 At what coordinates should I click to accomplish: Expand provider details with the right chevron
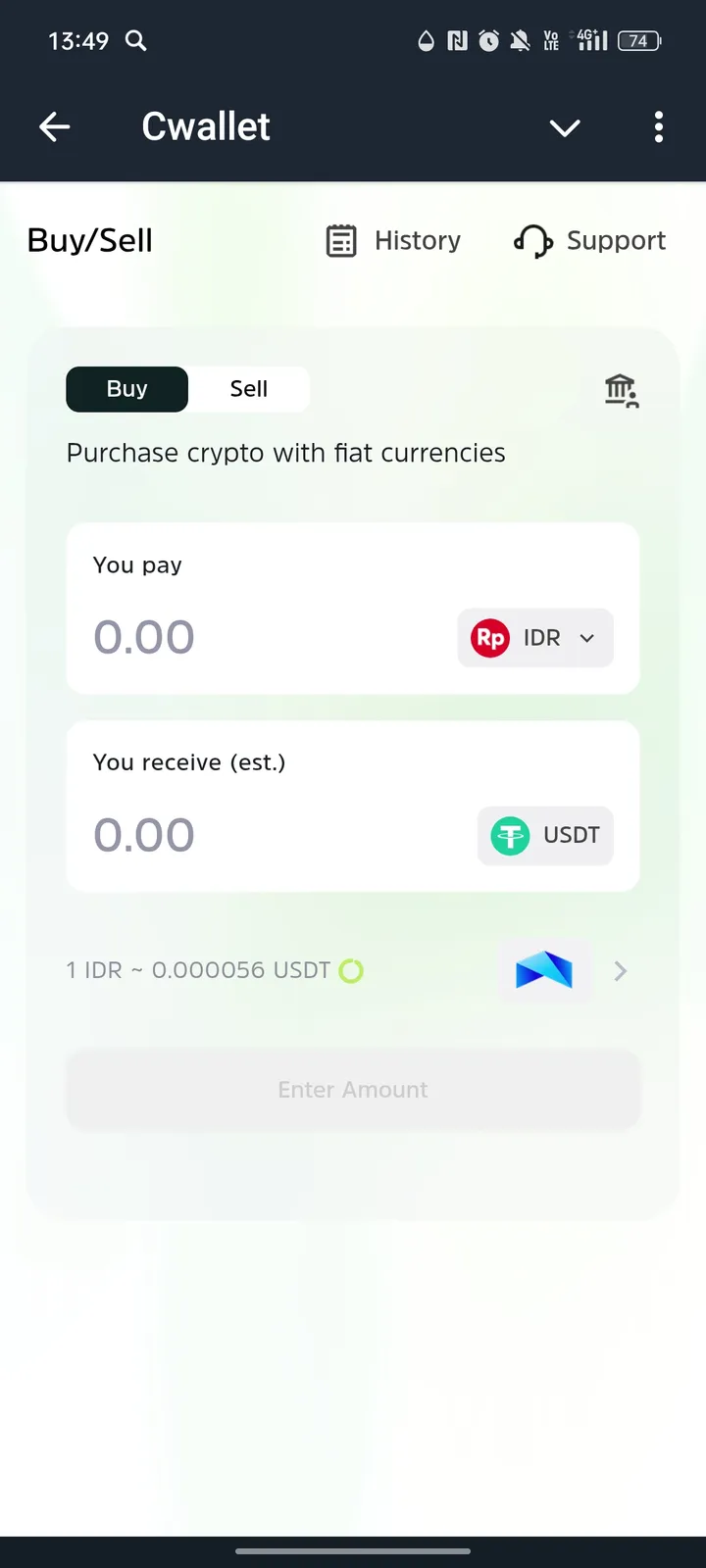620,970
